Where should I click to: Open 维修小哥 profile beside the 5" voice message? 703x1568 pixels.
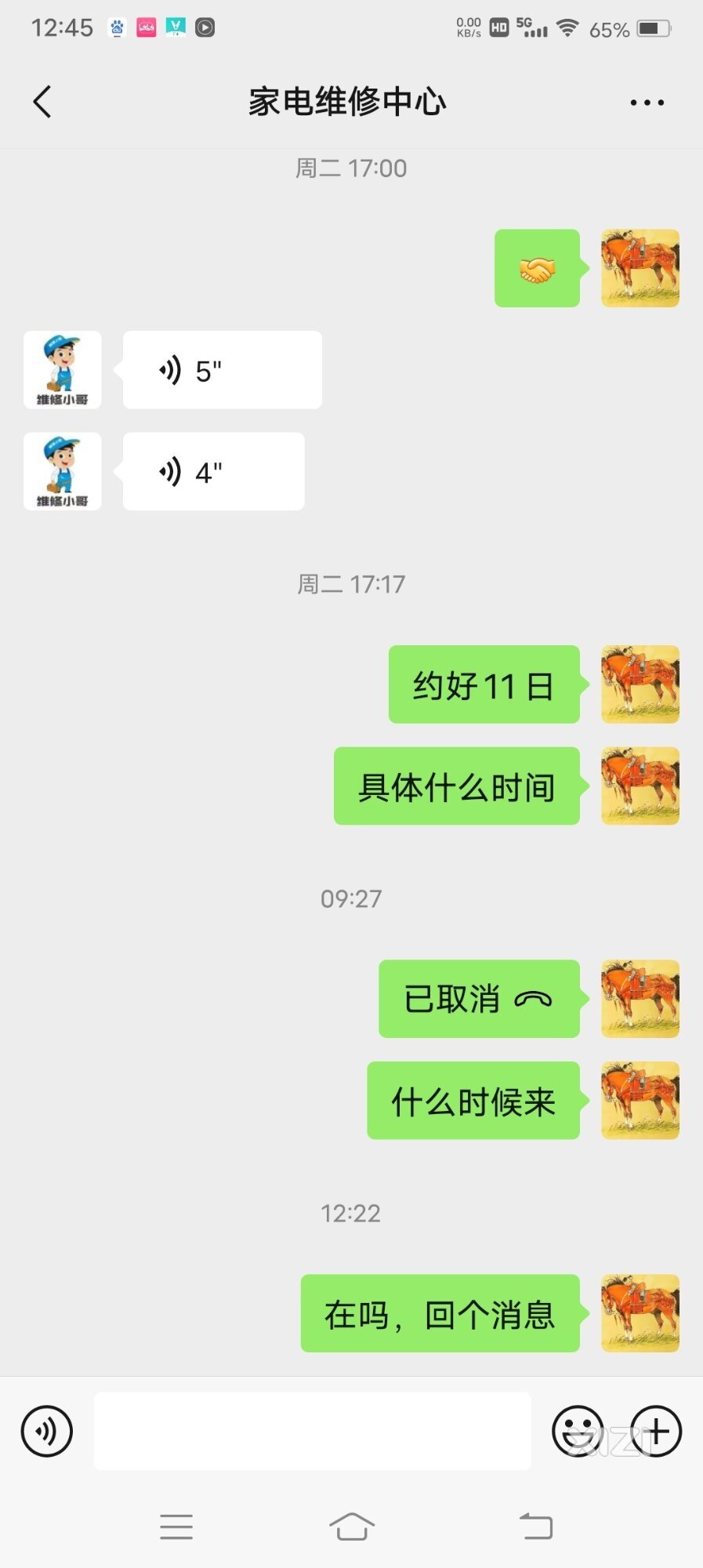point(63,370)
